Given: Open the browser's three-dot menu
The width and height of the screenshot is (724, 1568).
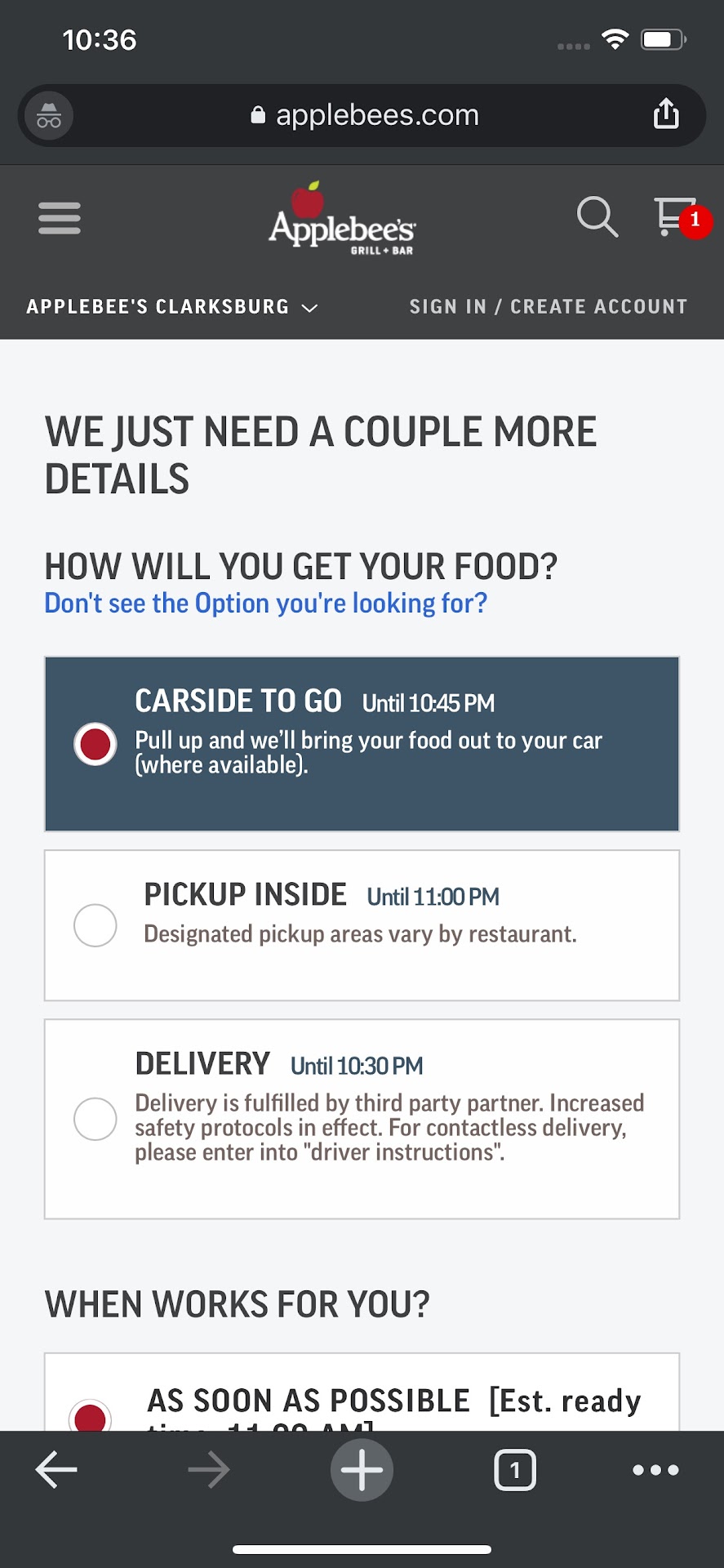Looking at the screenshot, I should pos(655,1470).
